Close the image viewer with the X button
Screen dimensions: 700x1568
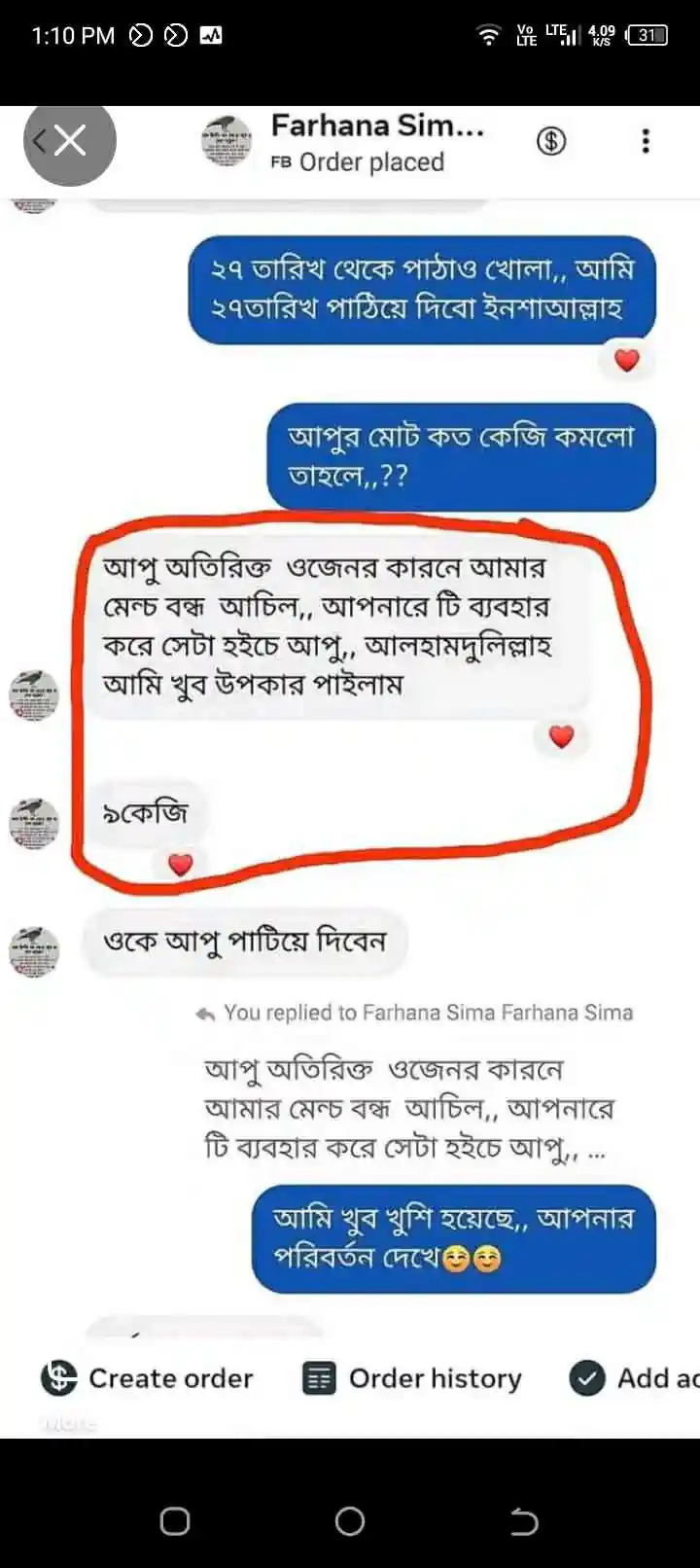point(70,141)
